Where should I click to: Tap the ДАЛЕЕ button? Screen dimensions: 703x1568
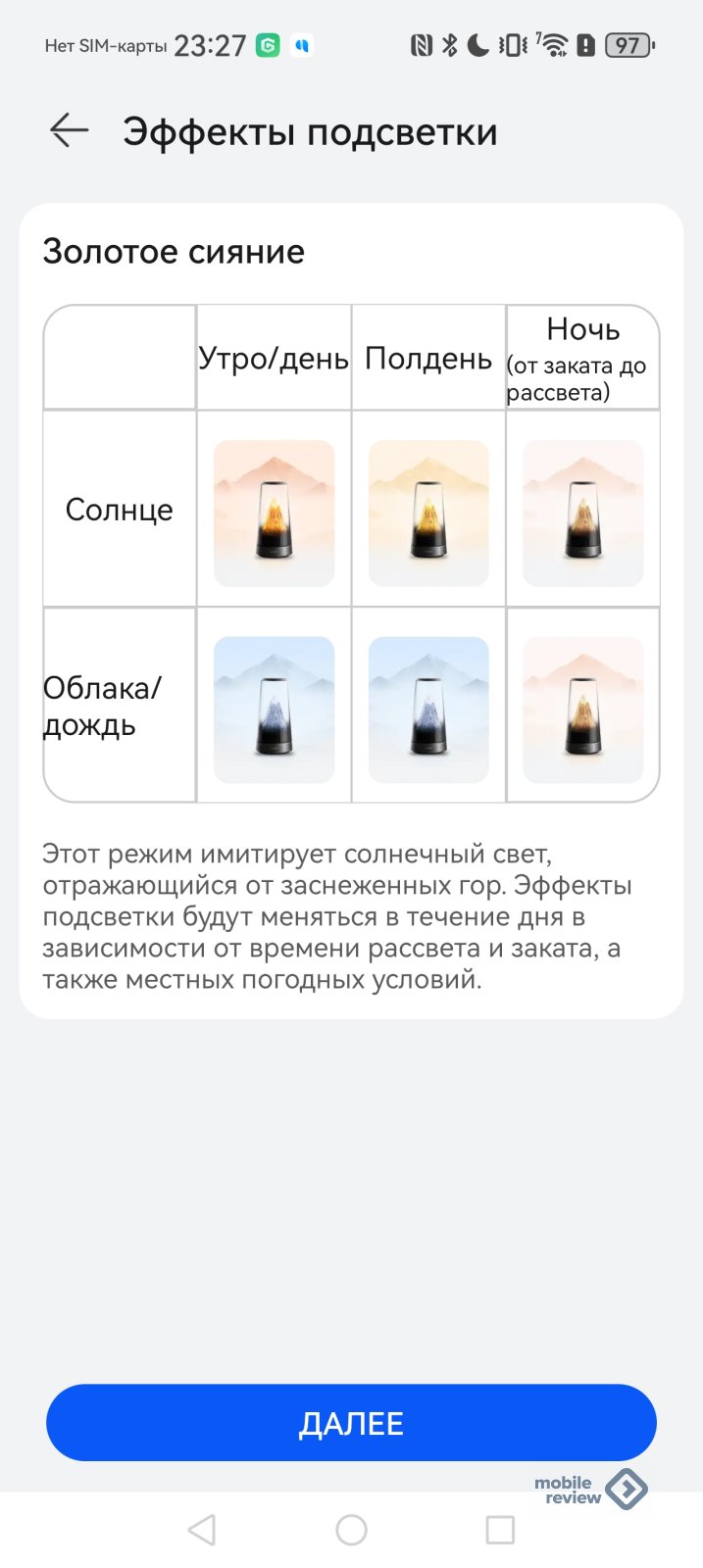click(351, 1422)
